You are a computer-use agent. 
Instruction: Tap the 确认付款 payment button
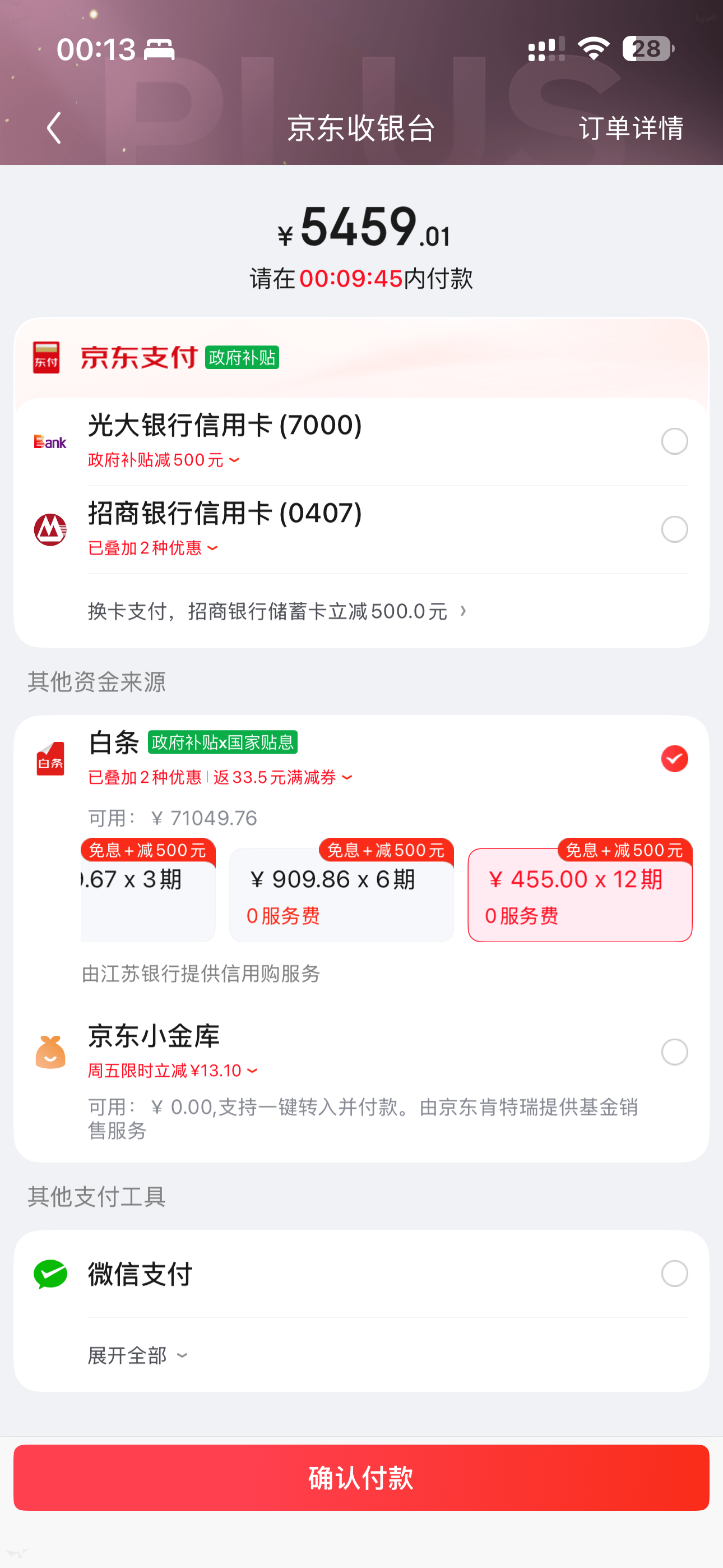pyautogui.click(x=361, y=1478)
